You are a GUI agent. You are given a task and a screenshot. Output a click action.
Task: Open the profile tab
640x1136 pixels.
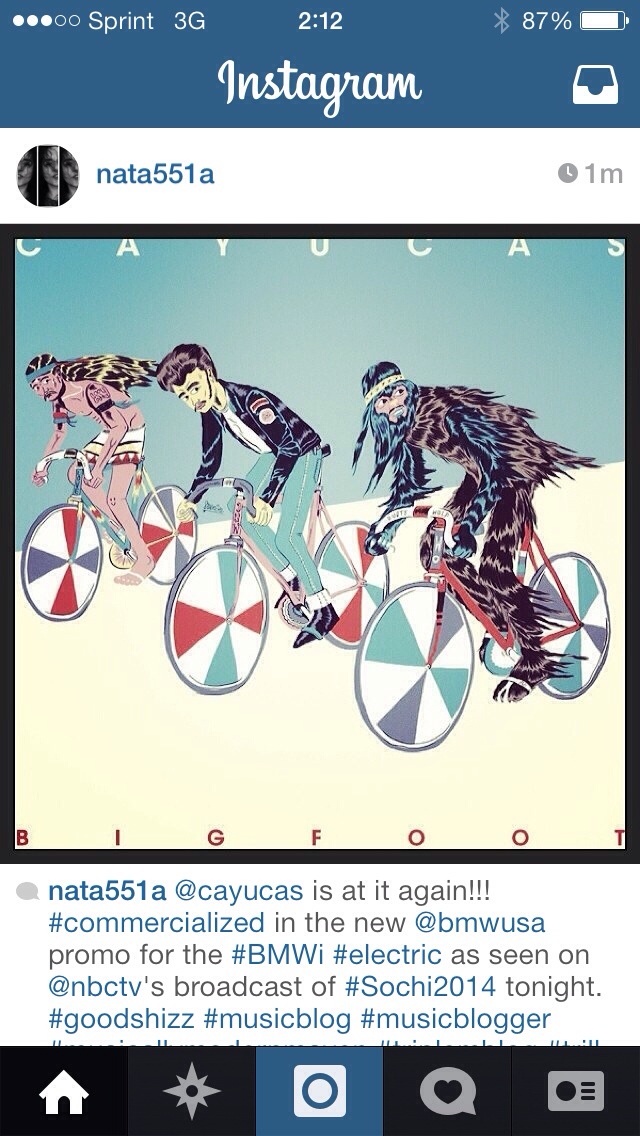point(576,1090)
